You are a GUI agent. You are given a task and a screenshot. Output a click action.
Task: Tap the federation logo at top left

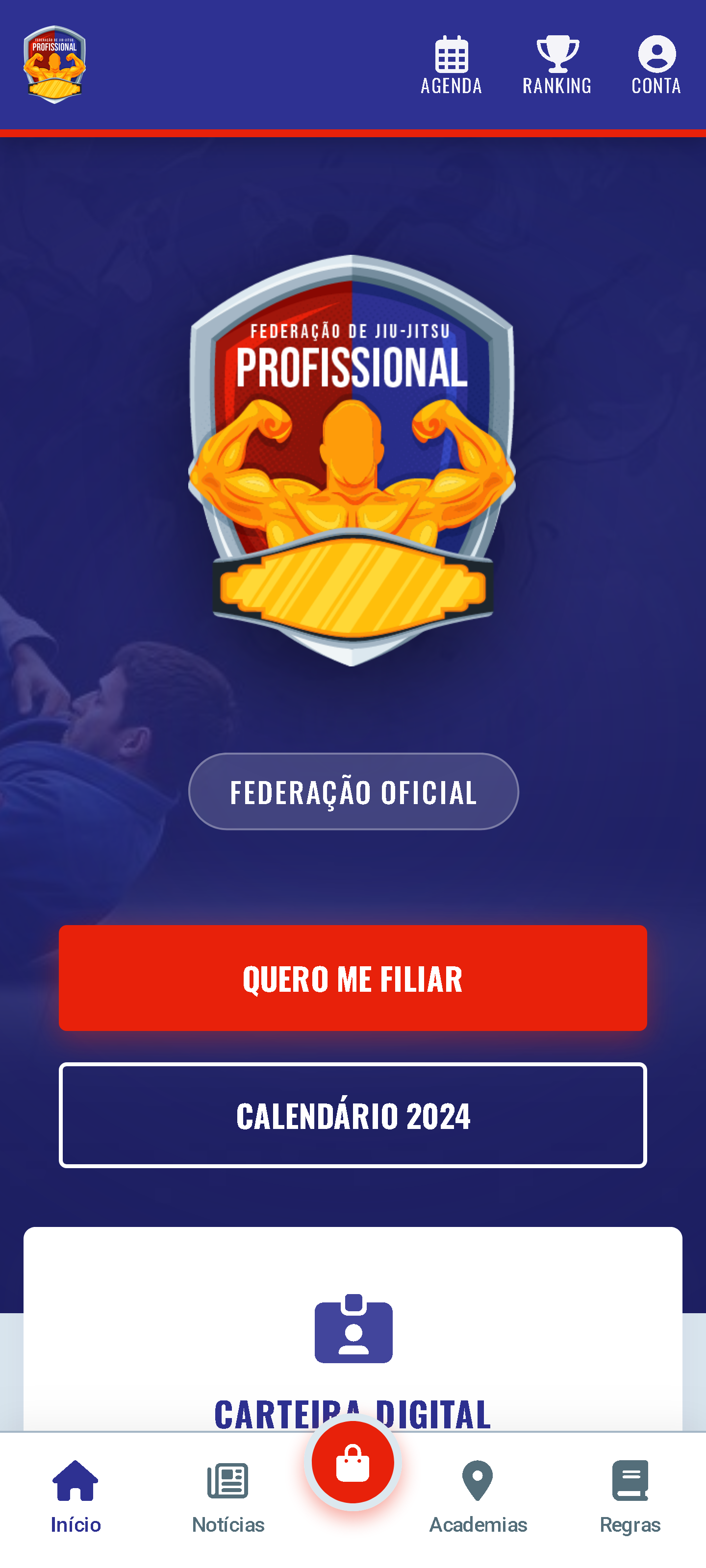point(55,64)
